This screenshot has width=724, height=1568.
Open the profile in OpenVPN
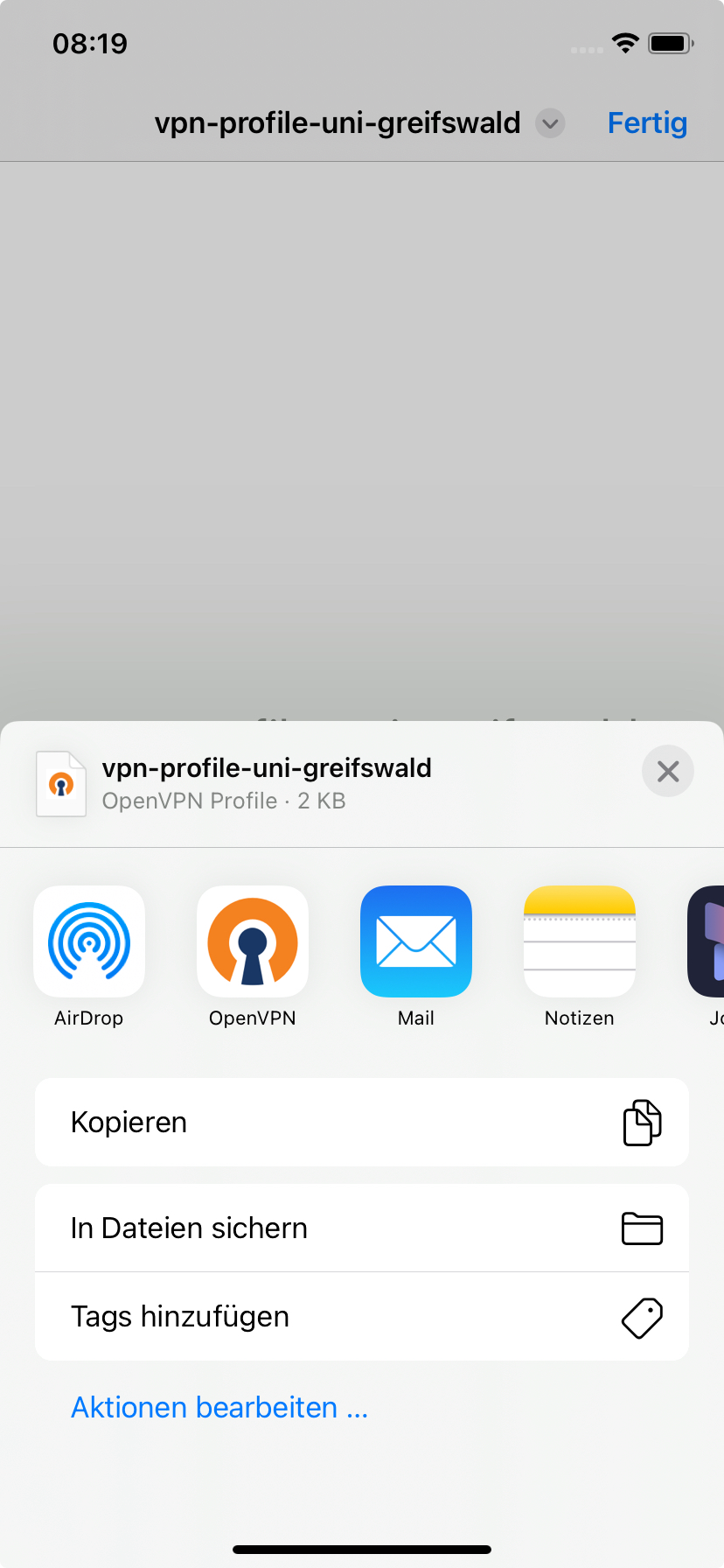(x=253, y=941)
